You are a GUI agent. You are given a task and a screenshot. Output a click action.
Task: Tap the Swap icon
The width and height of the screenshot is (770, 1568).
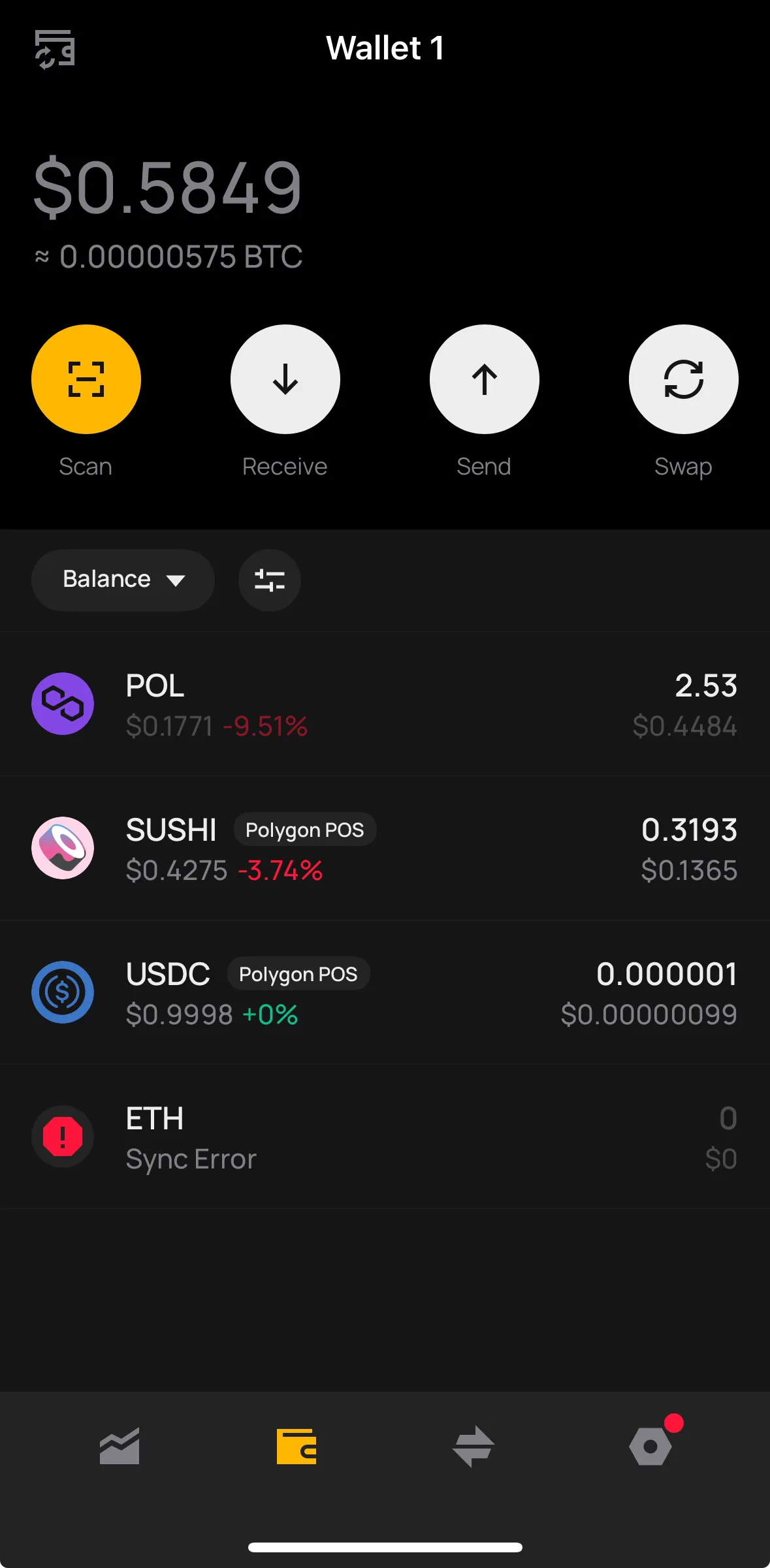click(683, 379)
